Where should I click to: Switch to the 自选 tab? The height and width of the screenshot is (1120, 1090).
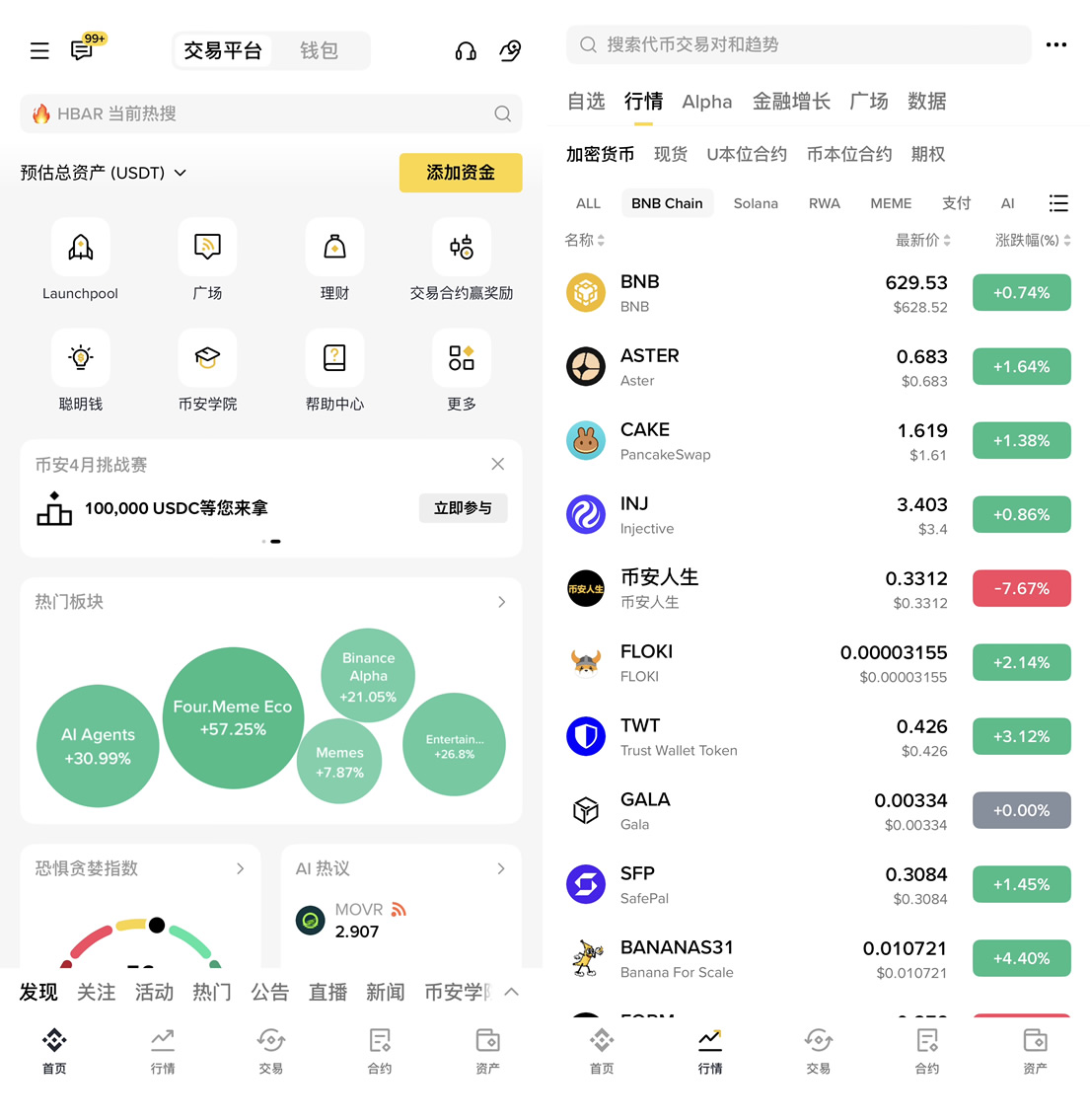click(586, 102)
